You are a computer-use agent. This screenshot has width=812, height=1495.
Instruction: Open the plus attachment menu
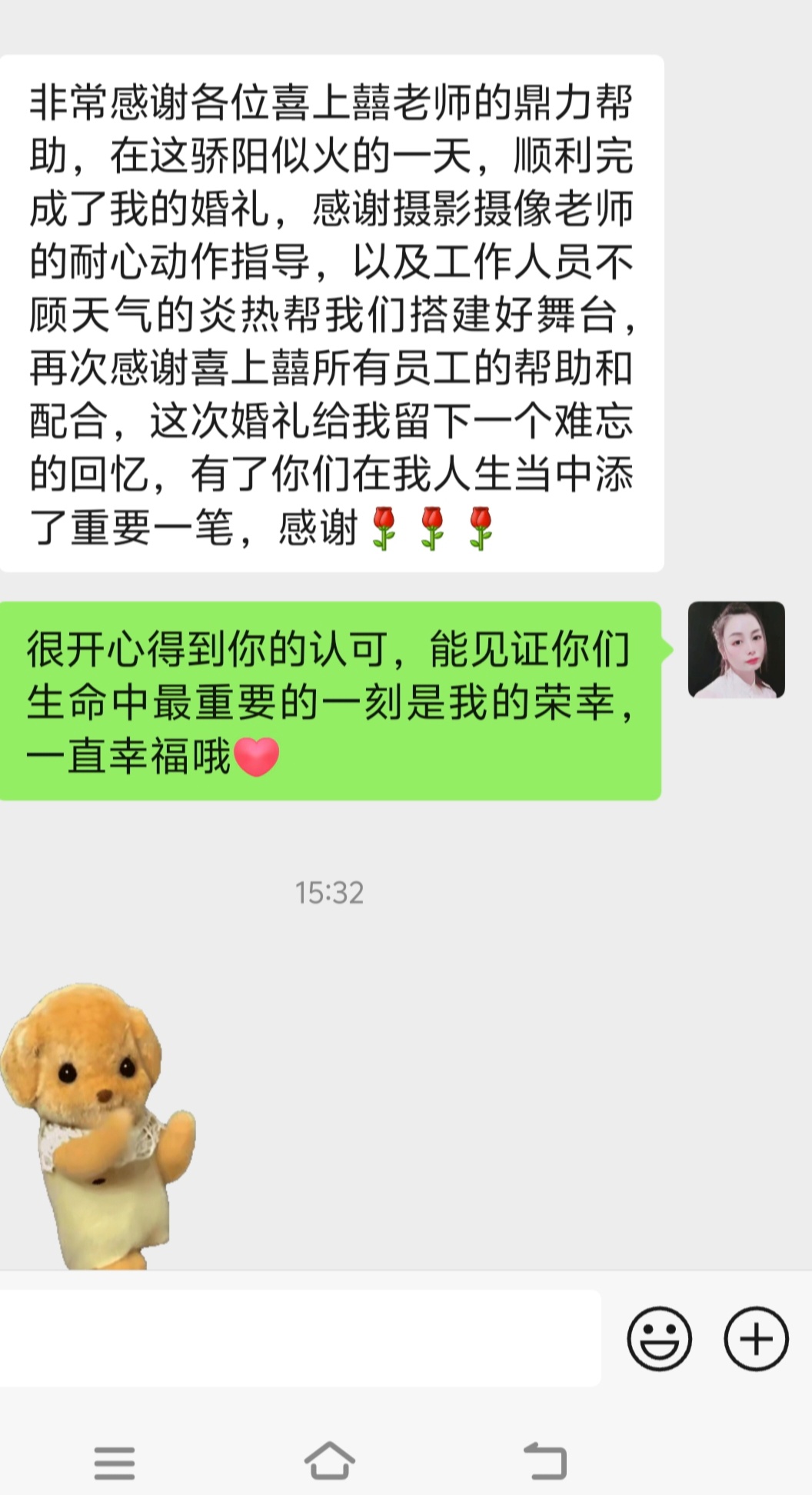click(x=756, y=1339)
